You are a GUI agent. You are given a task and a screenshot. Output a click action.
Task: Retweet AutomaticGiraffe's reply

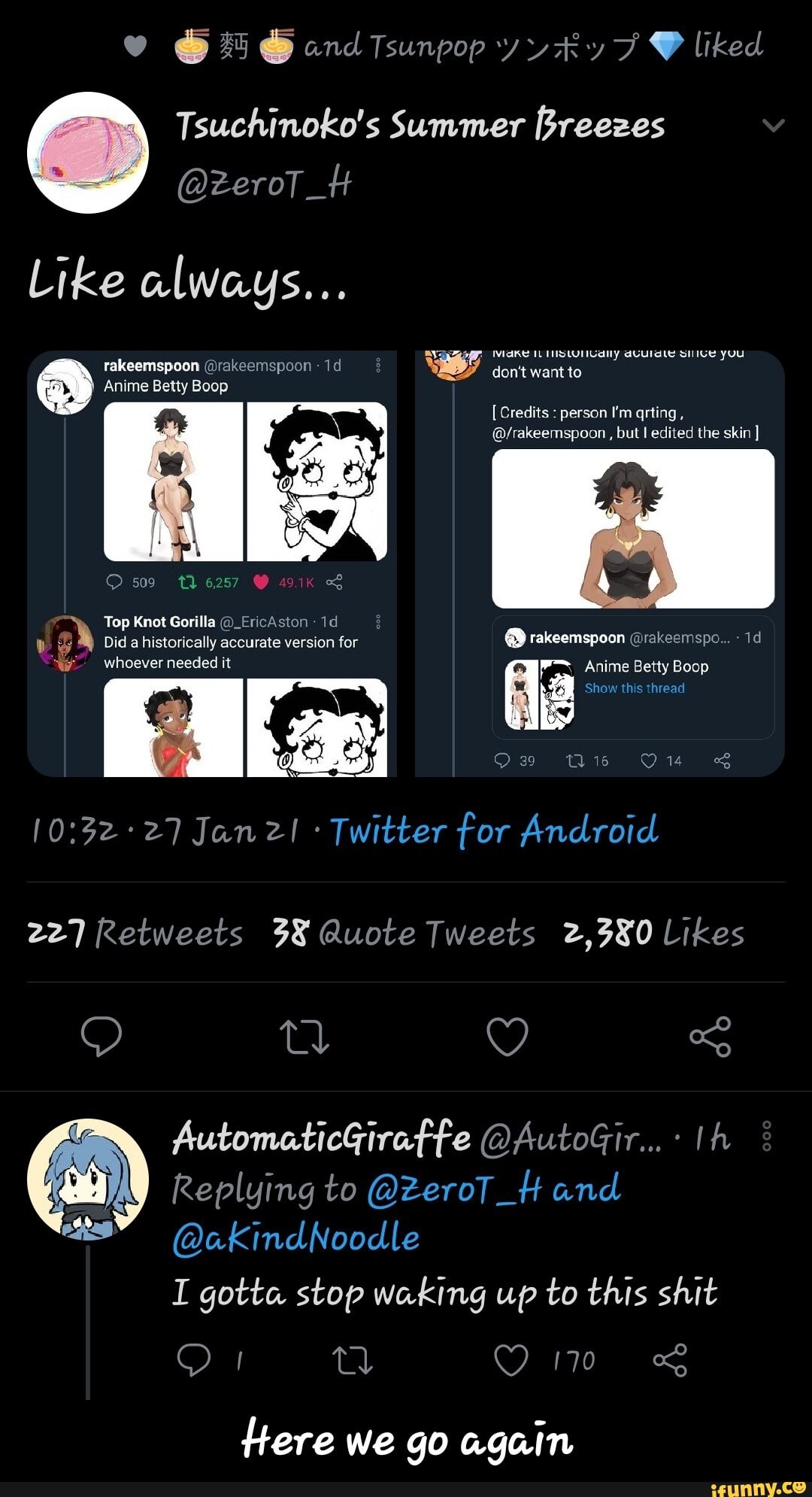click(x=352, y=1360)
